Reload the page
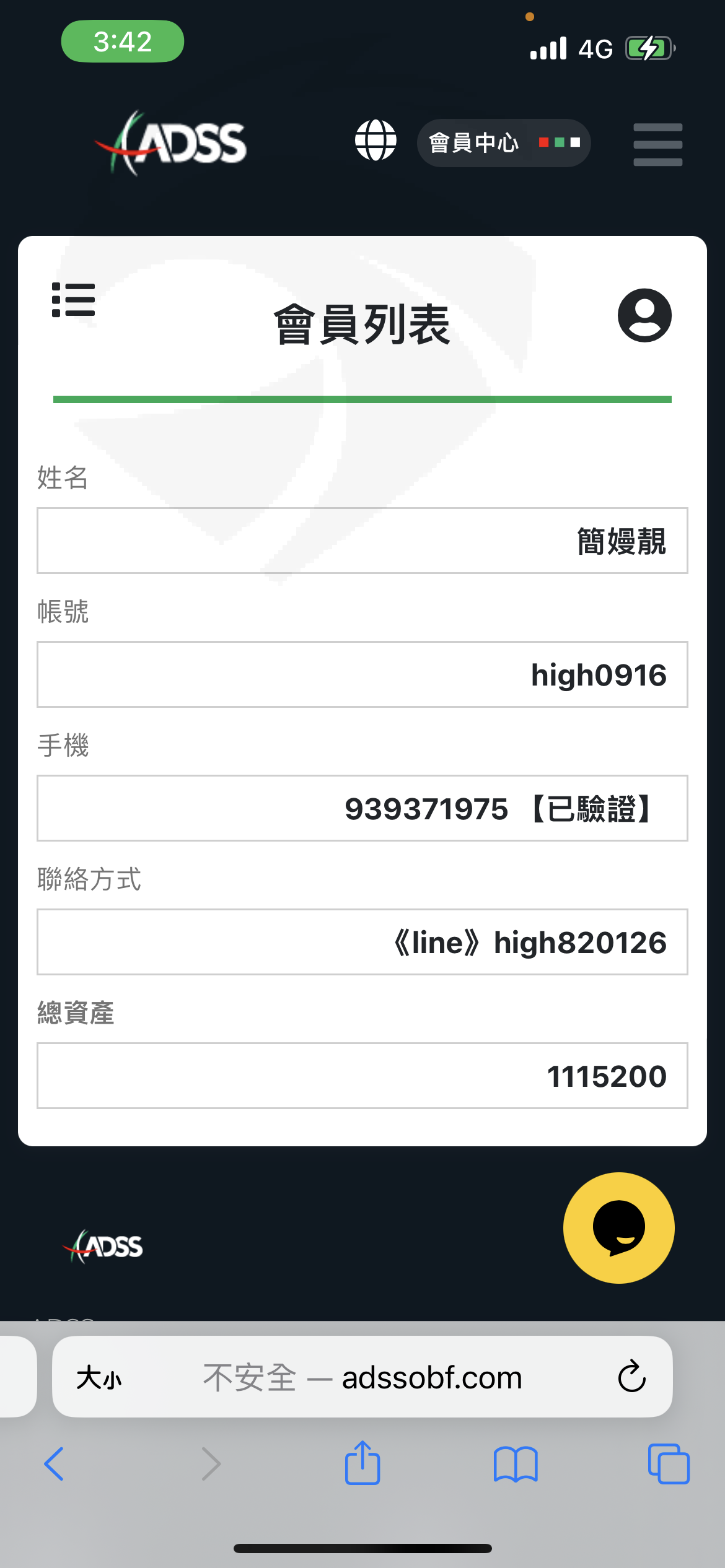Viewport: 725px width, 1568px height. (x=632, y=1377)
